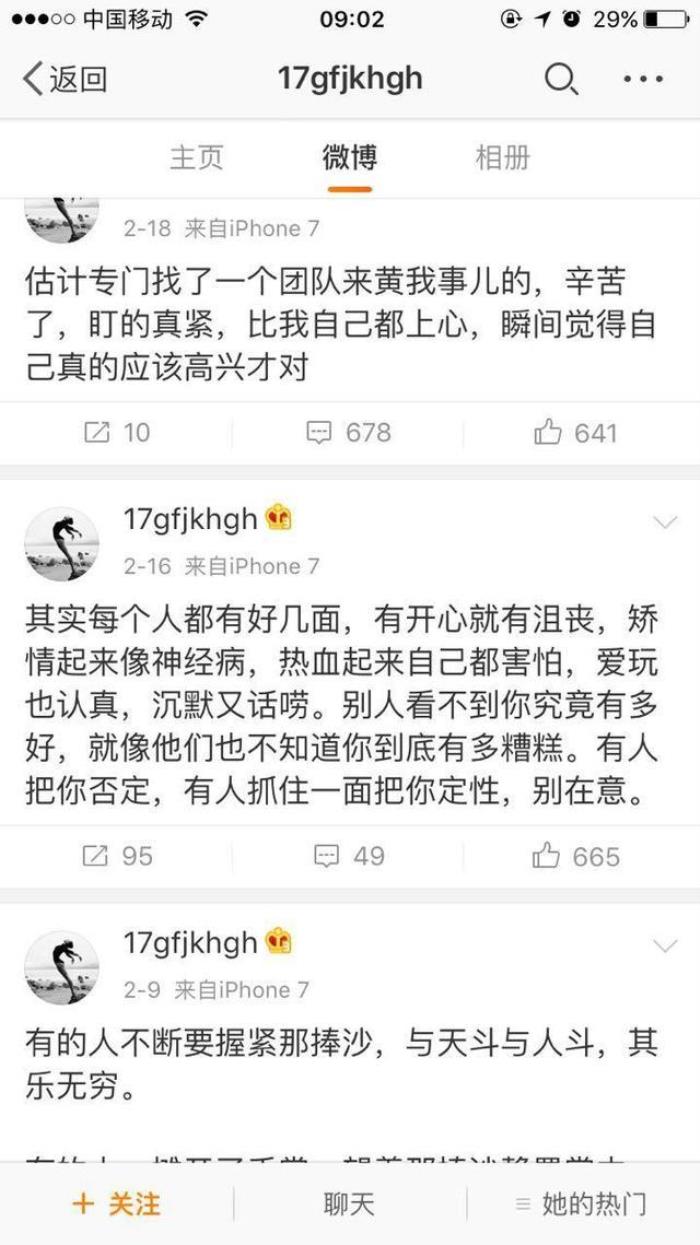Start a chat via 聊天

click(349, 1204)
